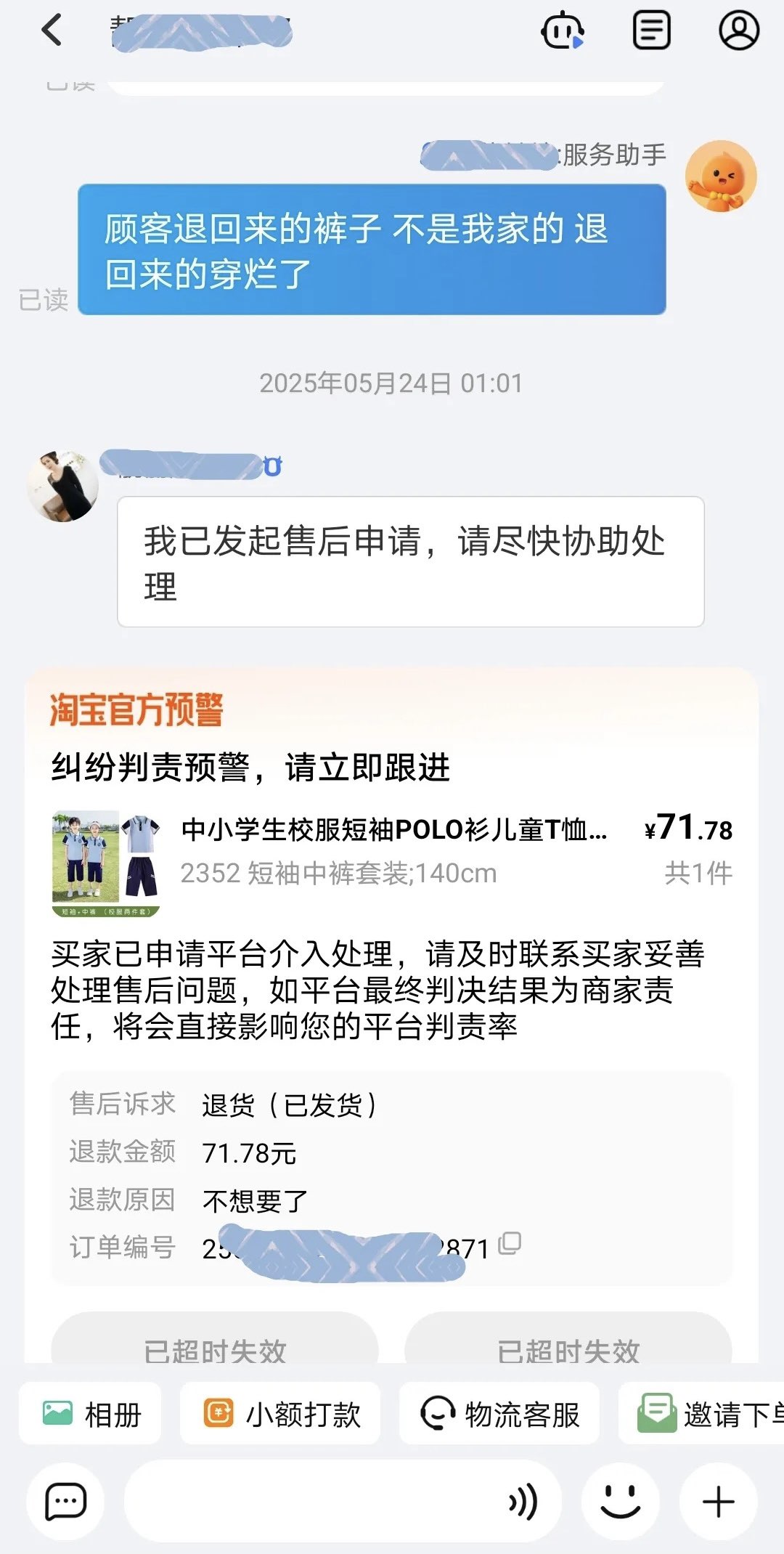The width and height of the screenshot is (784, 1554).
Task: Open the robot assistant icon
Action: [x=562, y=30]
